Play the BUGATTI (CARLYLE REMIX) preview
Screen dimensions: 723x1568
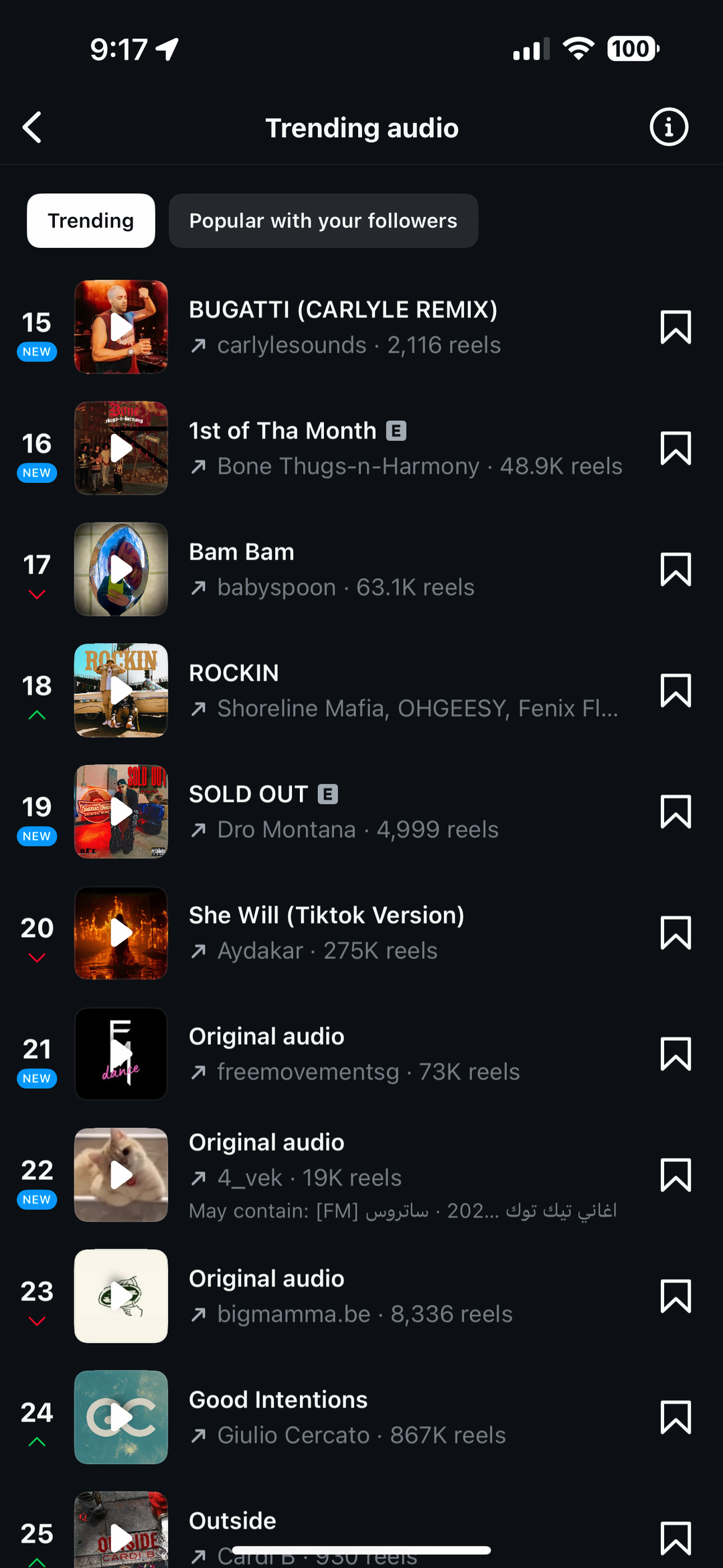[x=121, y=327]
